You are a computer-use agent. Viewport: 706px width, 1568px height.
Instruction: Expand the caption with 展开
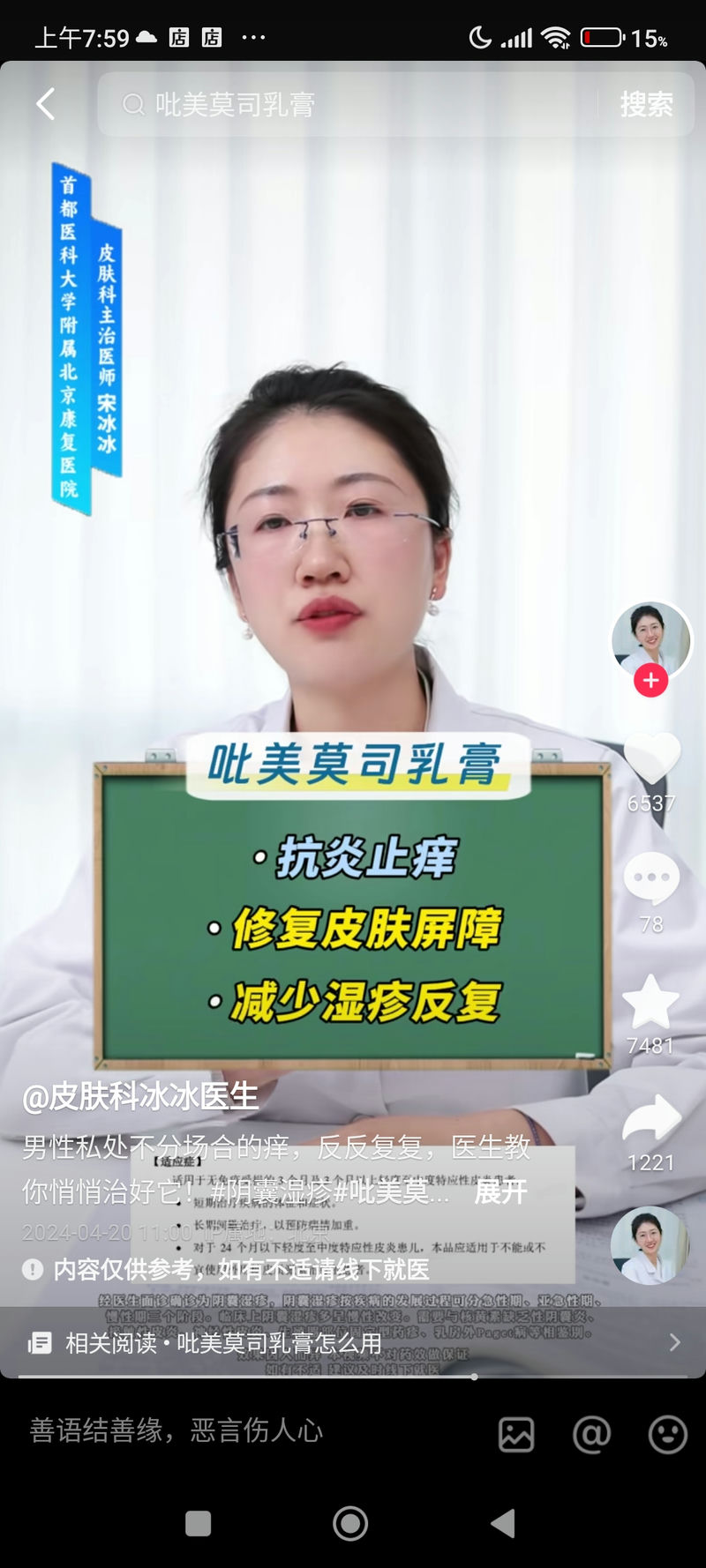[500, 1191]
